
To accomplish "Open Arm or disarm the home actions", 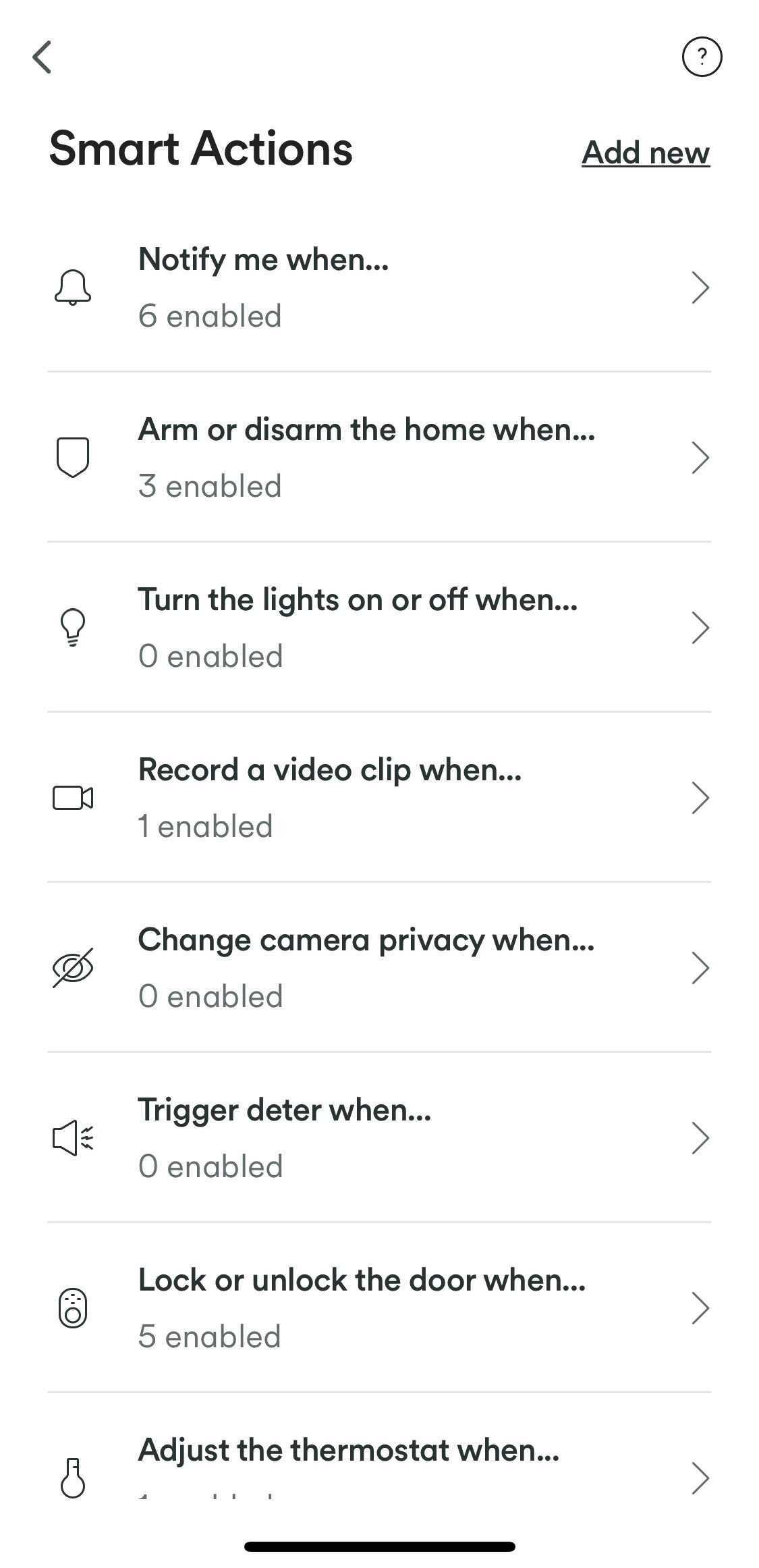I will click(x=379, y=458).
